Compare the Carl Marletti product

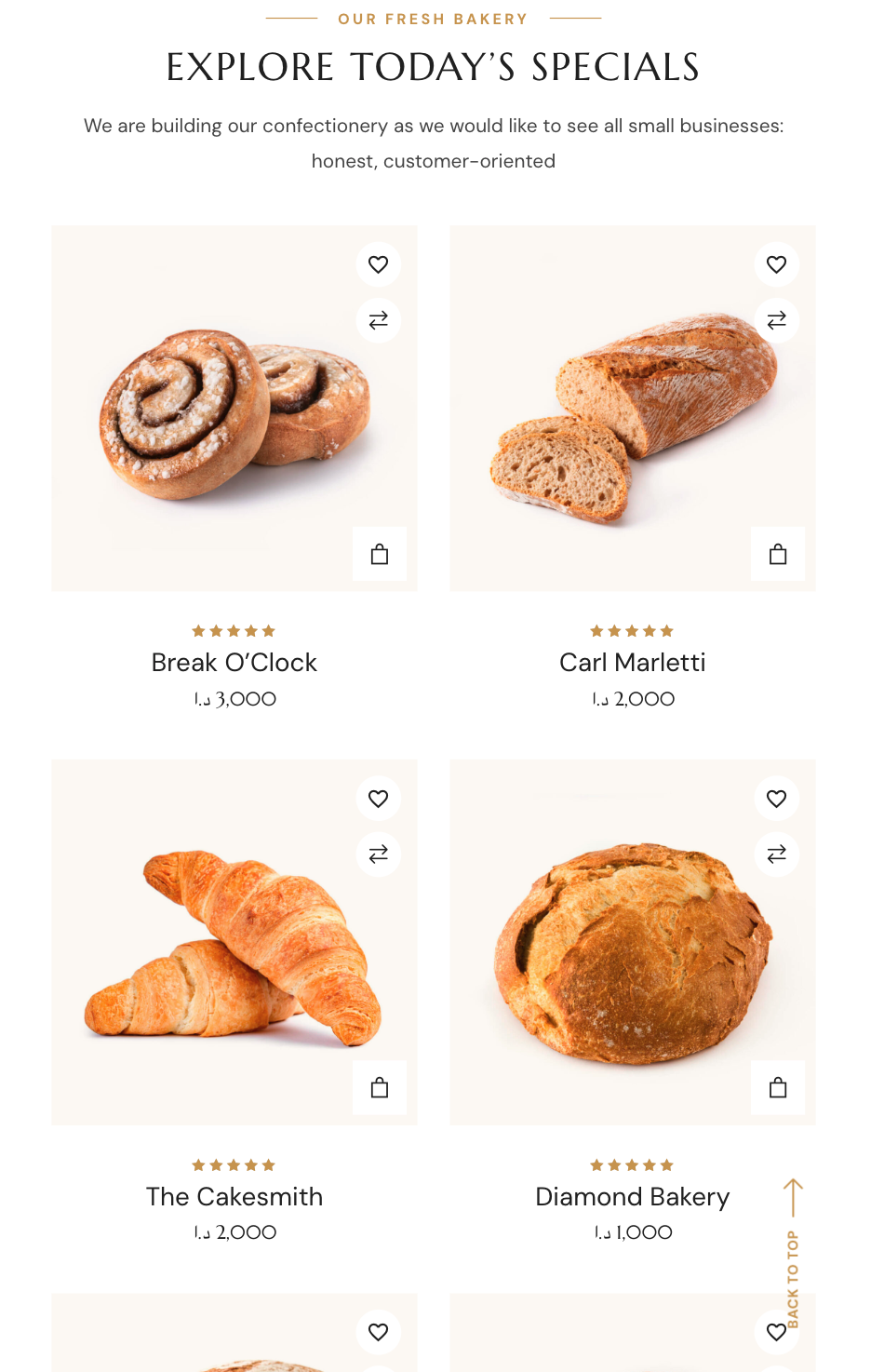tap(776, 320)
